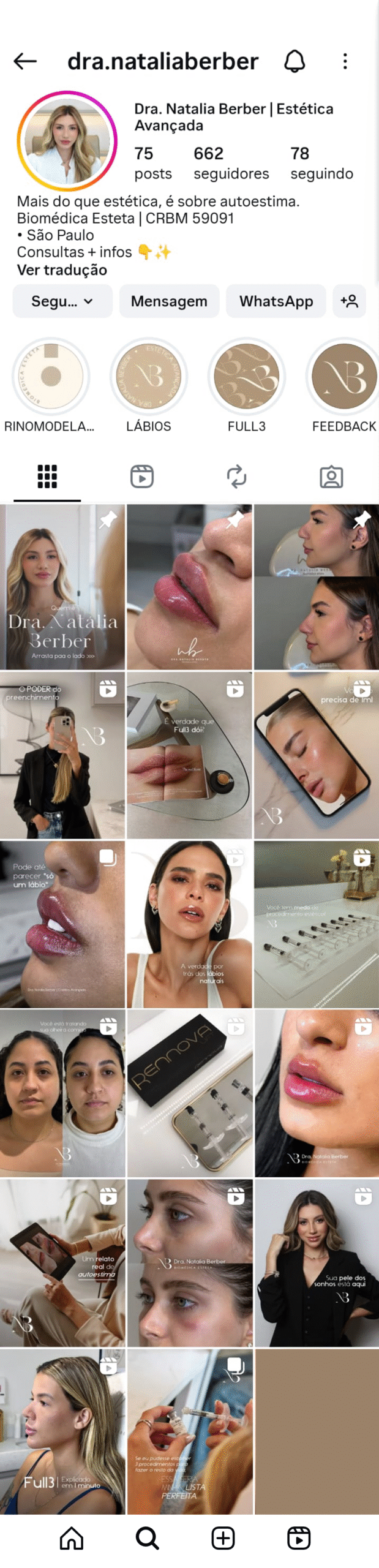Switch to the tagged photos tab
Screen dimensions: 379x1568
[331, 477]
